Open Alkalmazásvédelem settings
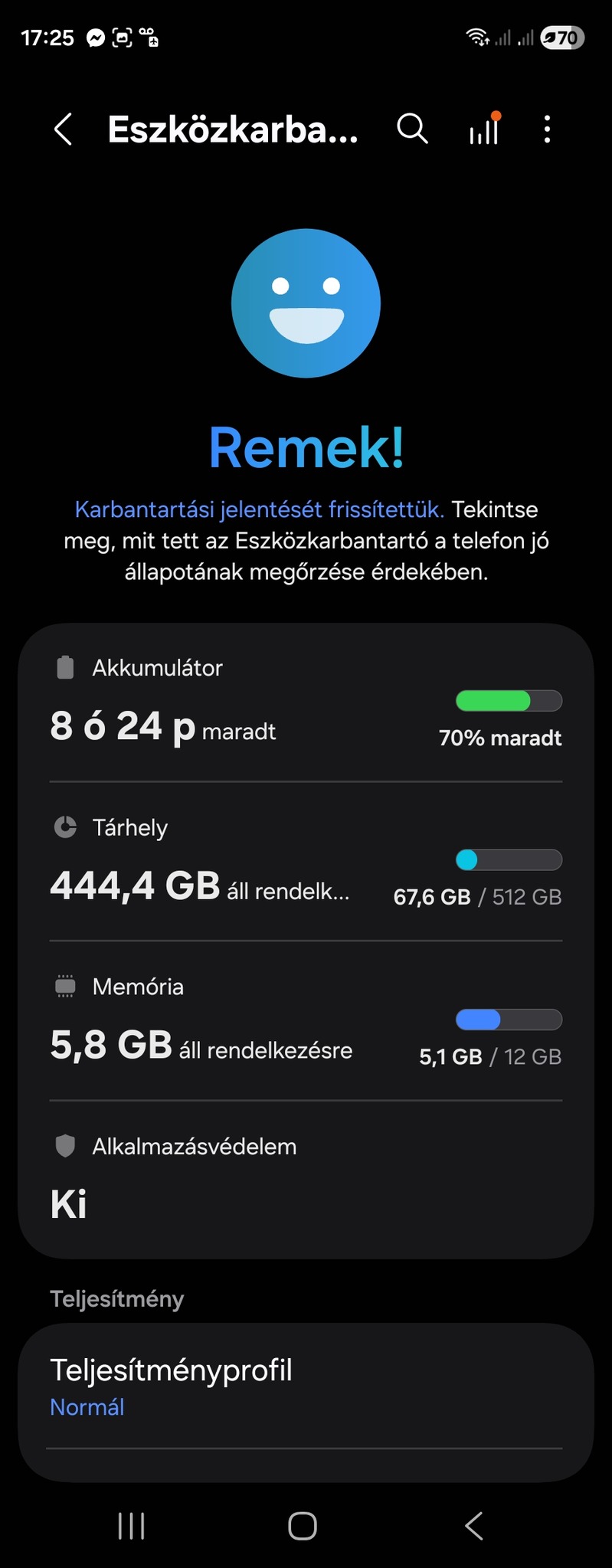Viewport: 612px width, 1568px height. pyautogui.click(x=306, y=1178)
